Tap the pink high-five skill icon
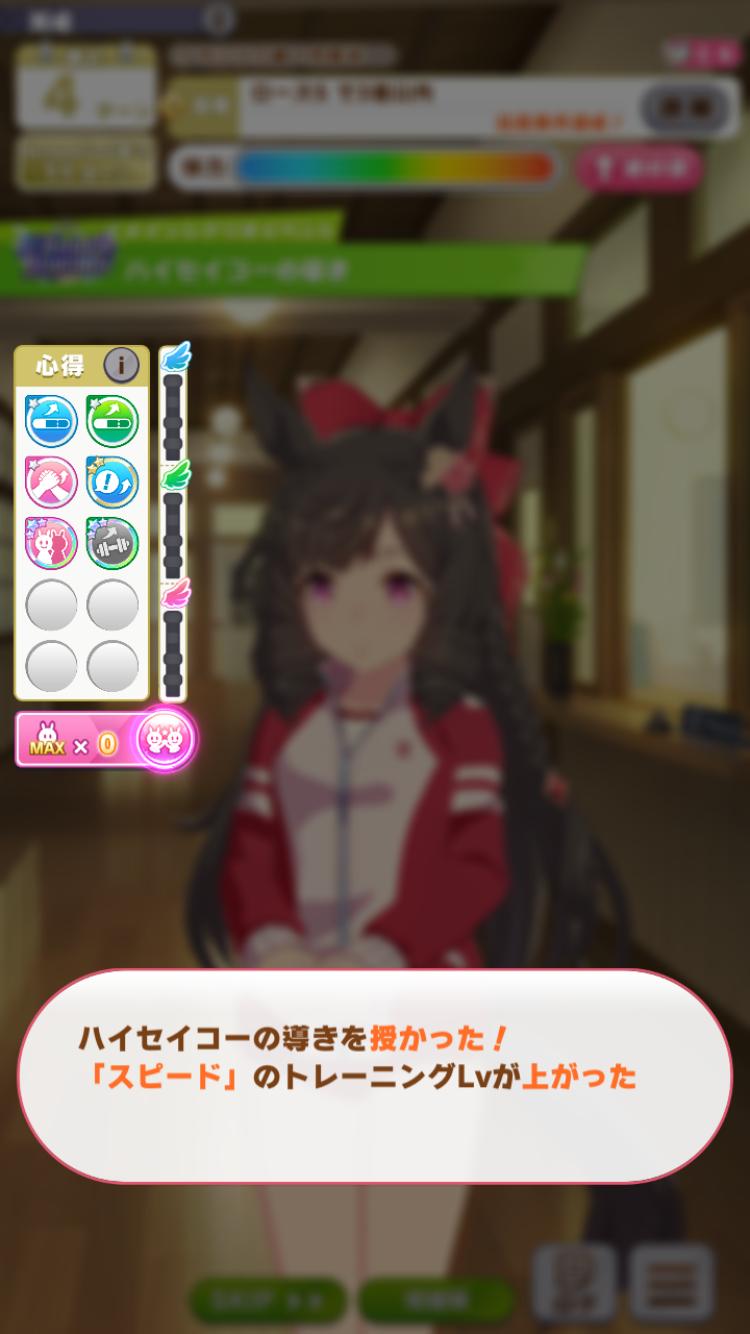 51,482
